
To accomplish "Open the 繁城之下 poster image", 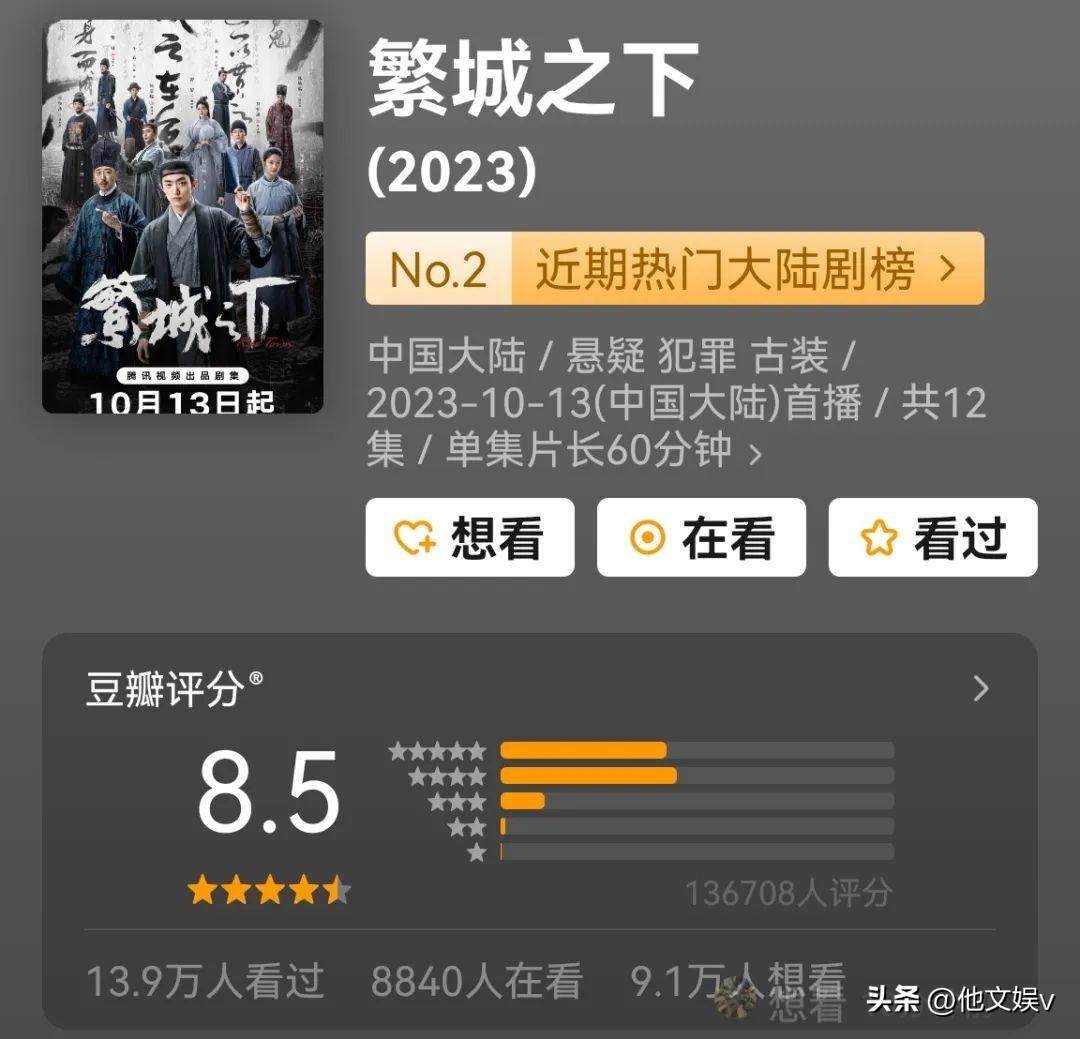I will (x=182, y=216).
